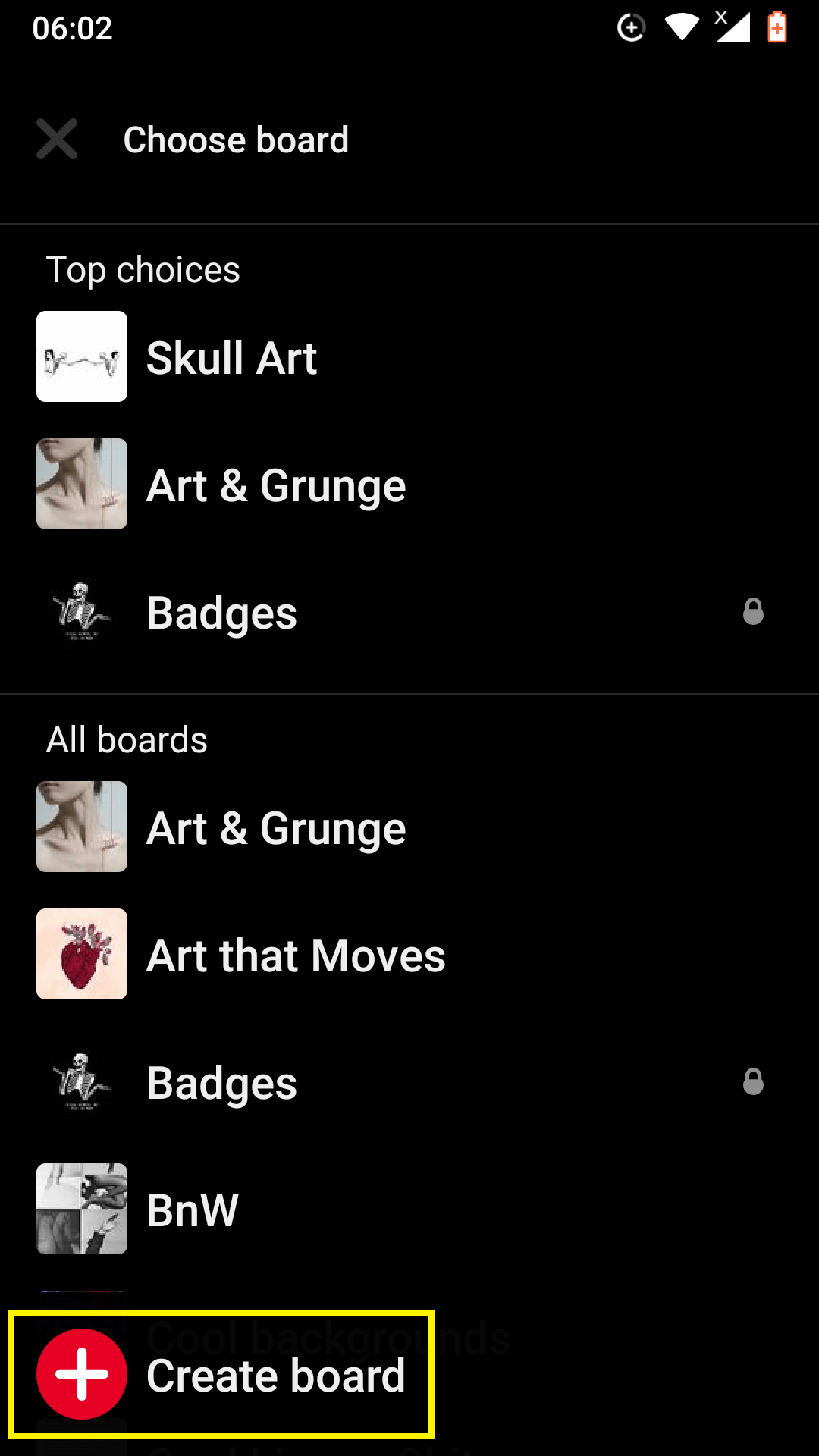Open the Top choices section
Screen dimensions: 819x1456
pyautogui.click(x=144, y=269)
